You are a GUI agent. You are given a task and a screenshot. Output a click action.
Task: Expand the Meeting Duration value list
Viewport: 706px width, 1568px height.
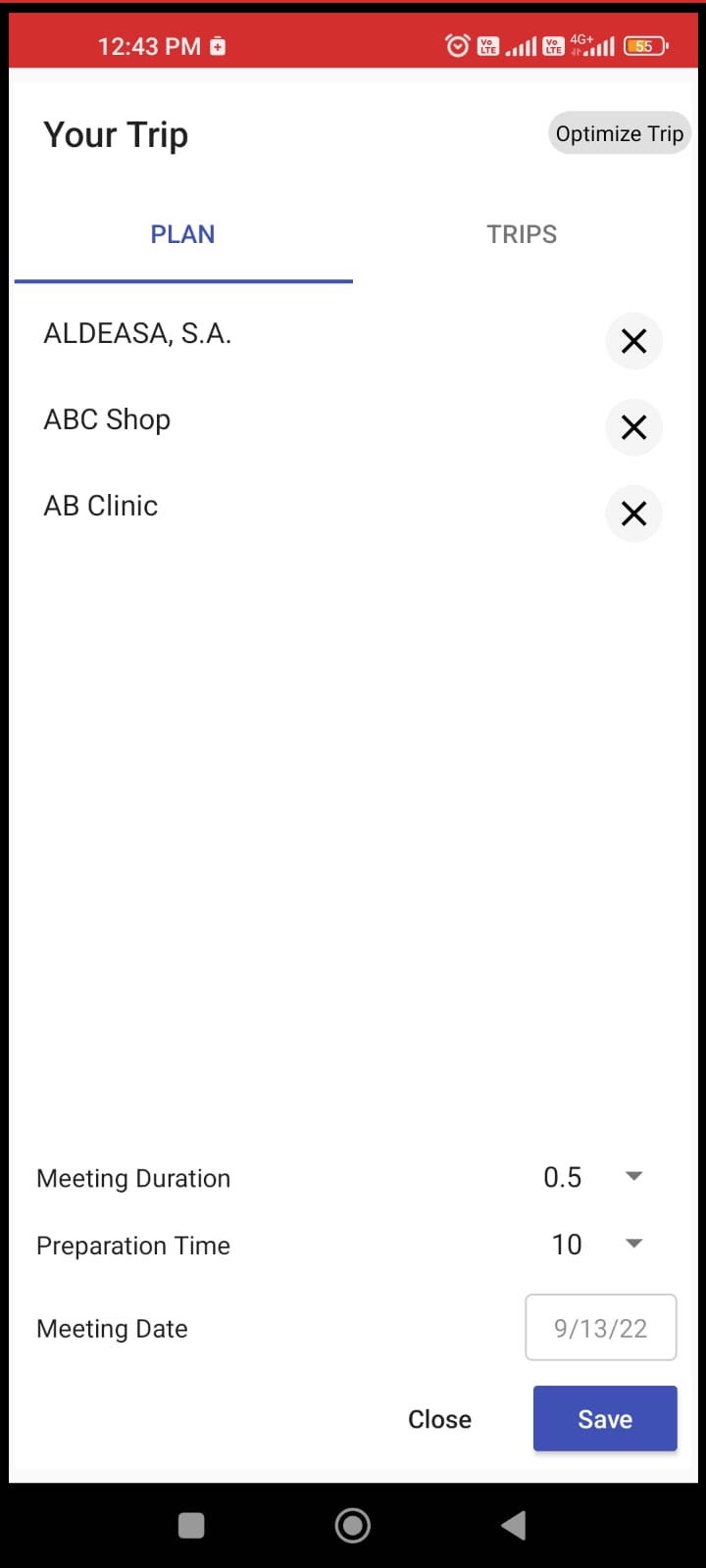[x=633, y=1176]
